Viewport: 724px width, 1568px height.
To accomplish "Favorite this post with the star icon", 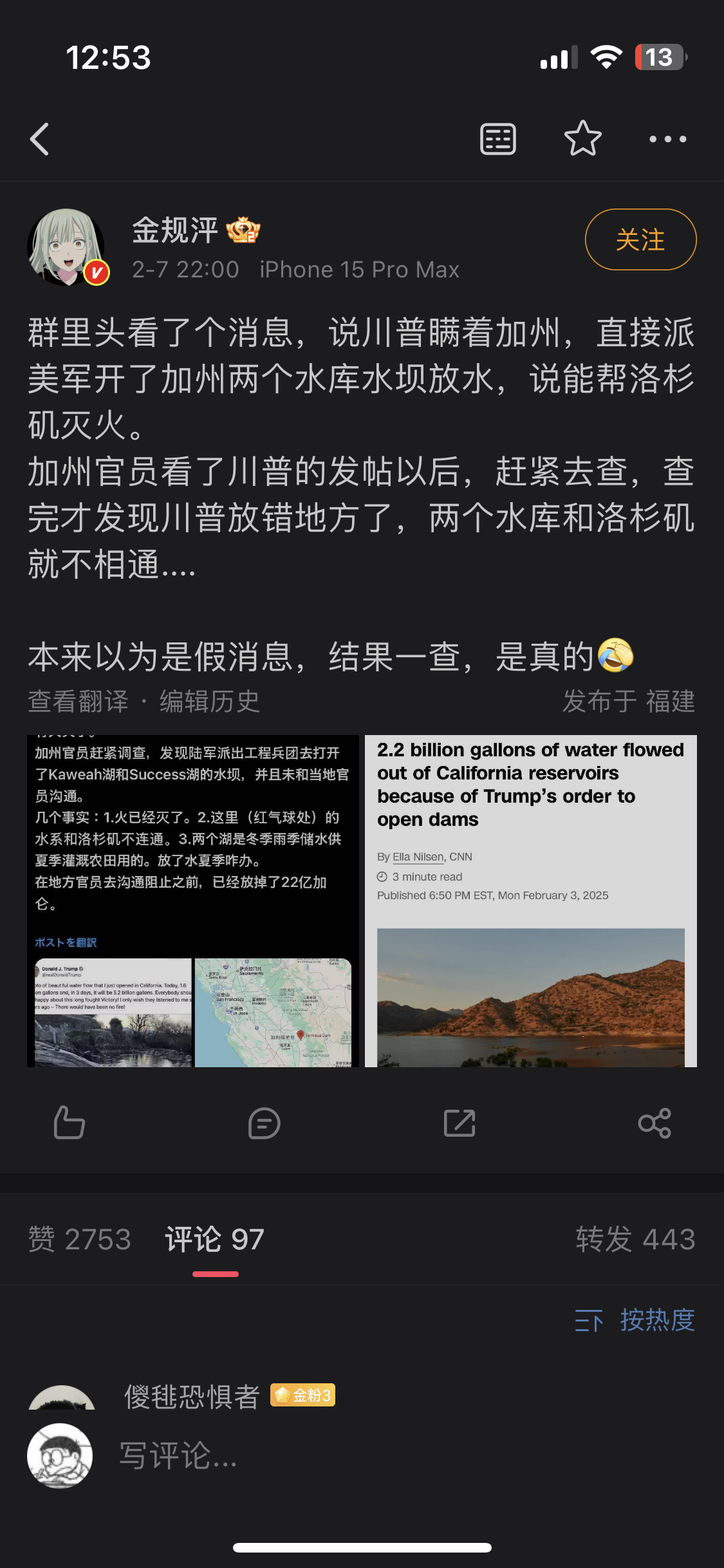I will tap(582, 139).
